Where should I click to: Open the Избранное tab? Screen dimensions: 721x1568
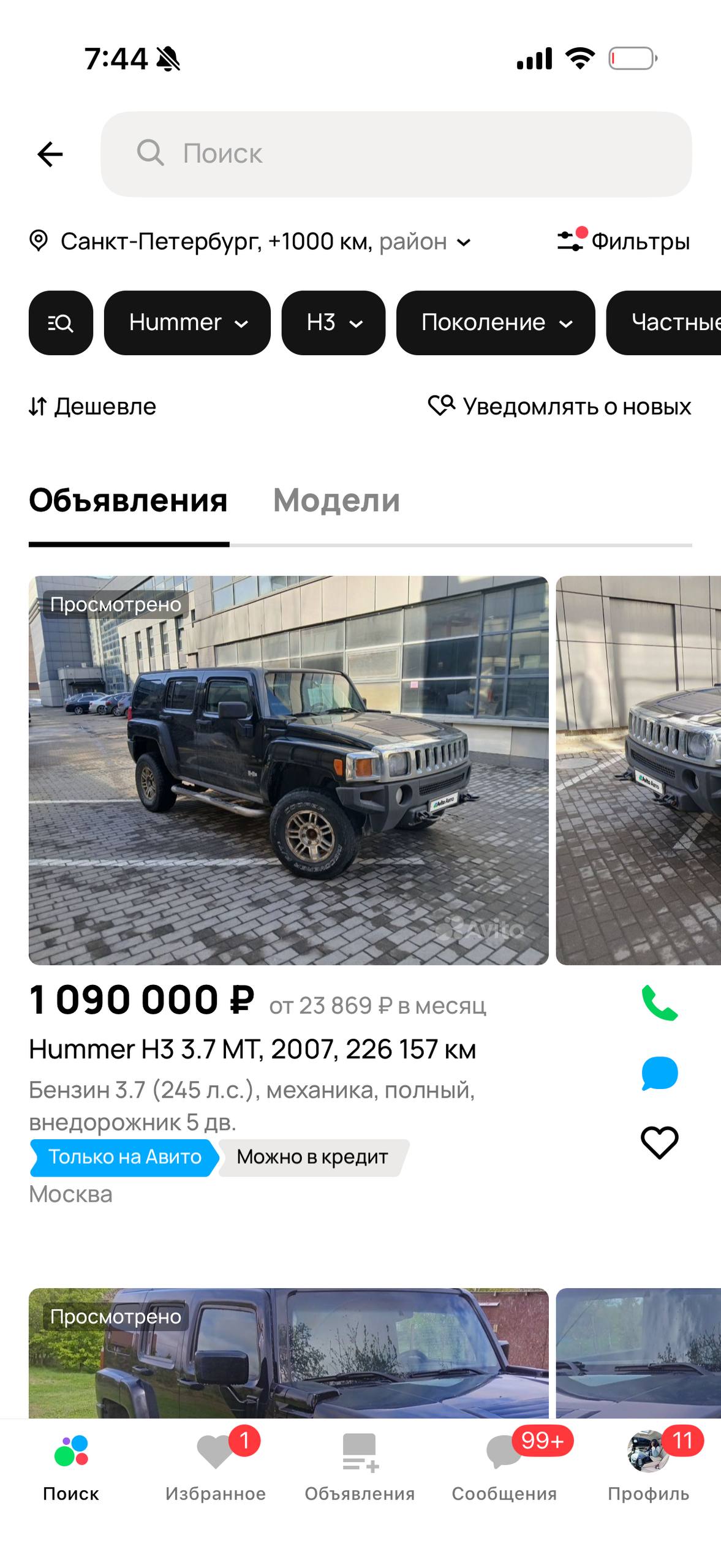pyautogui.click(x=216, y=1468)
